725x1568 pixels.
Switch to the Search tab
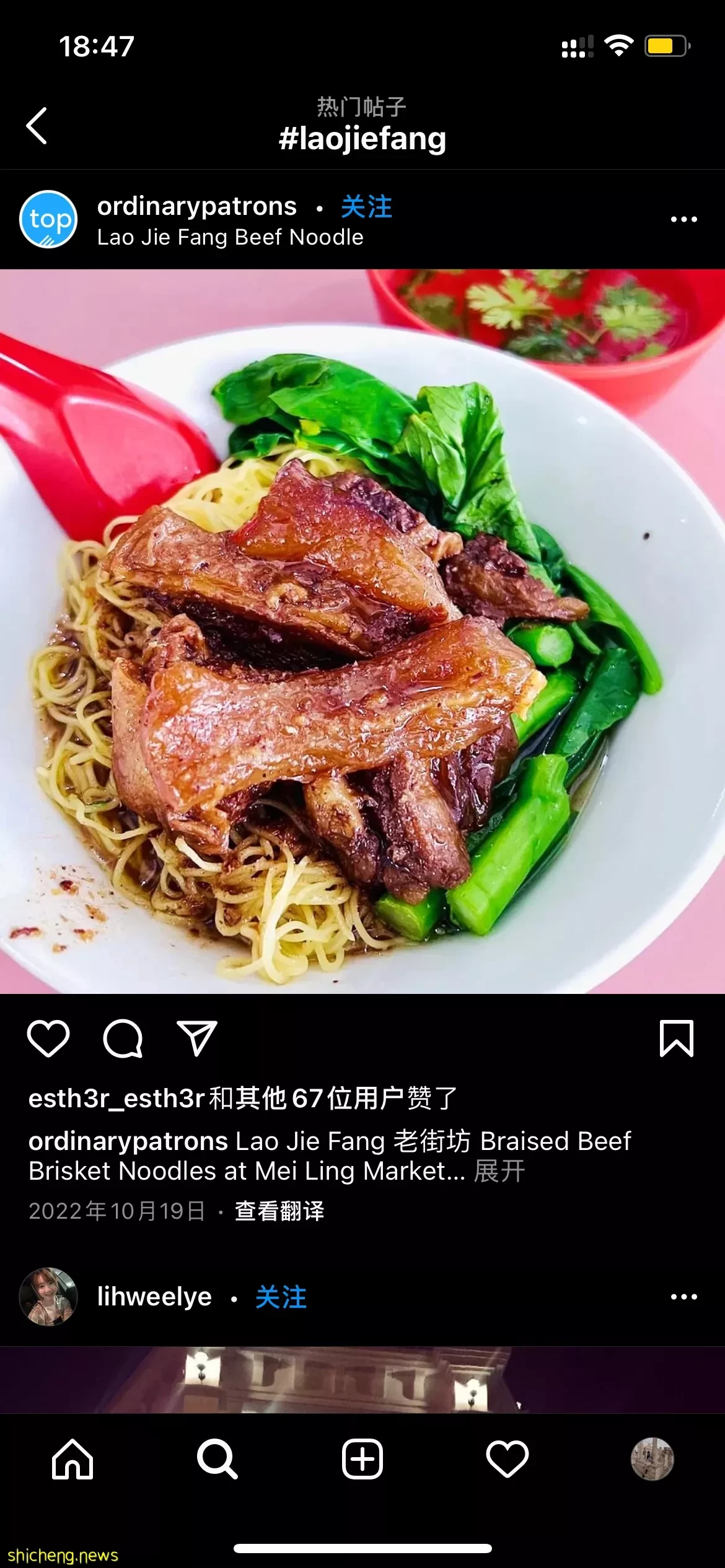[x=217, y=1459]
